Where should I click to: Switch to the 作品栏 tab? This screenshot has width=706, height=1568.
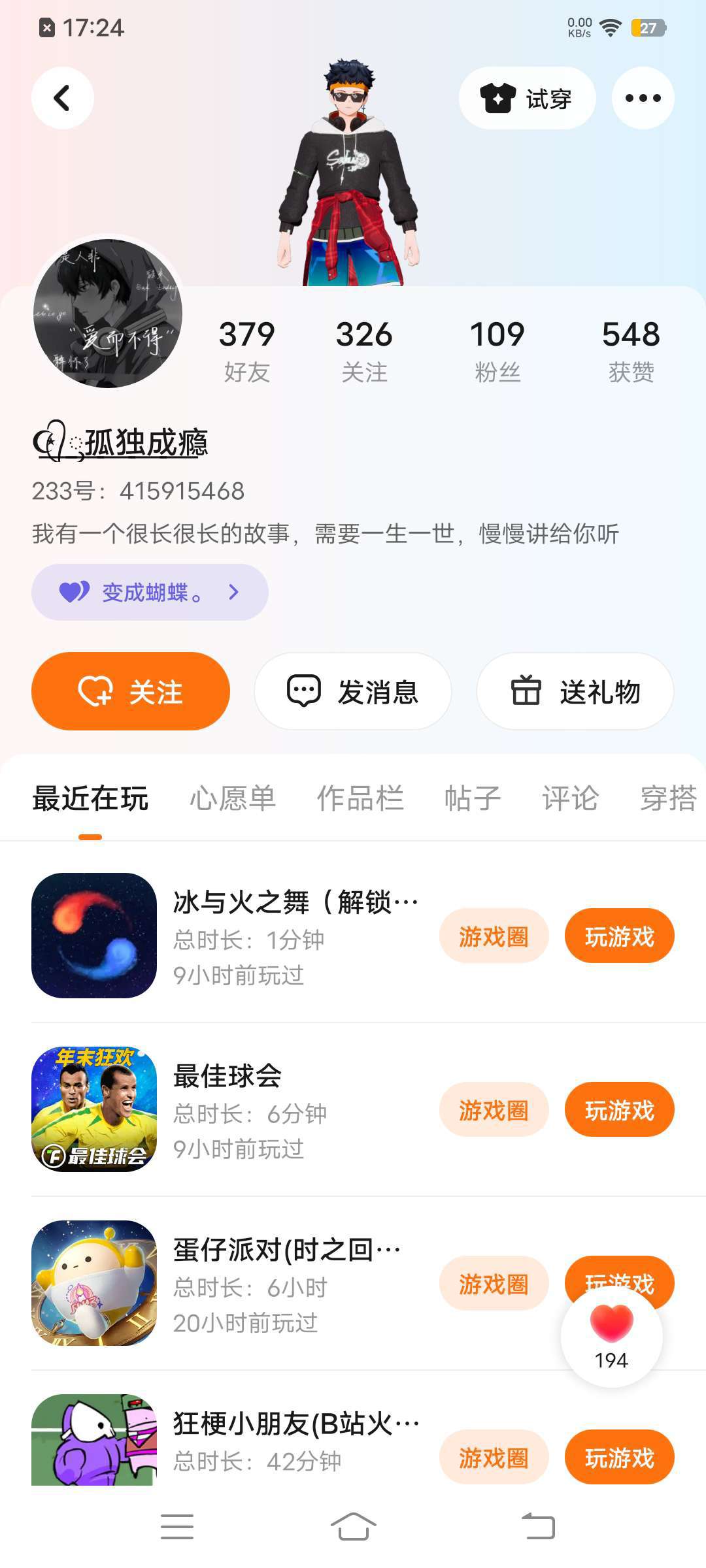(360, 798)
